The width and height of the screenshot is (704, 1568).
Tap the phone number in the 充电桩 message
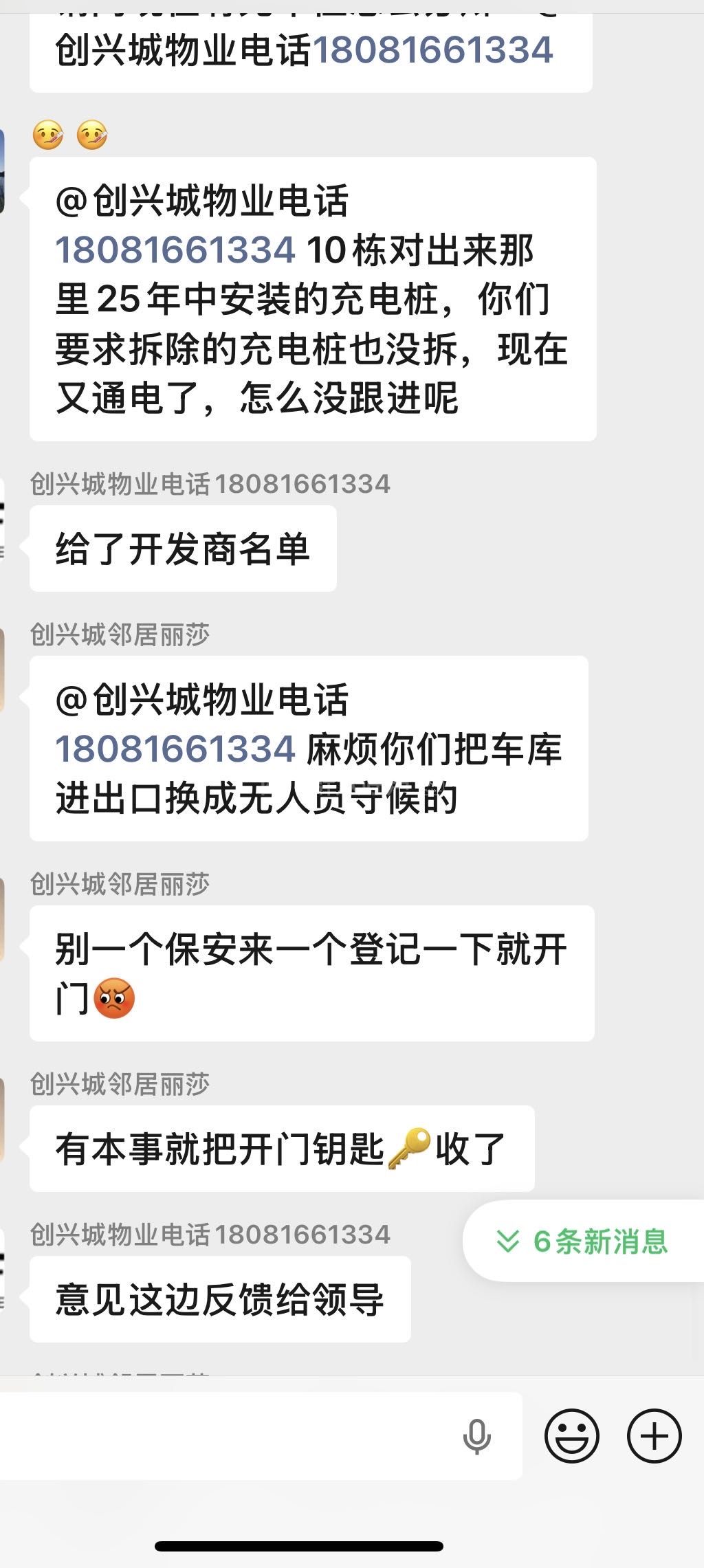point(175,250)
